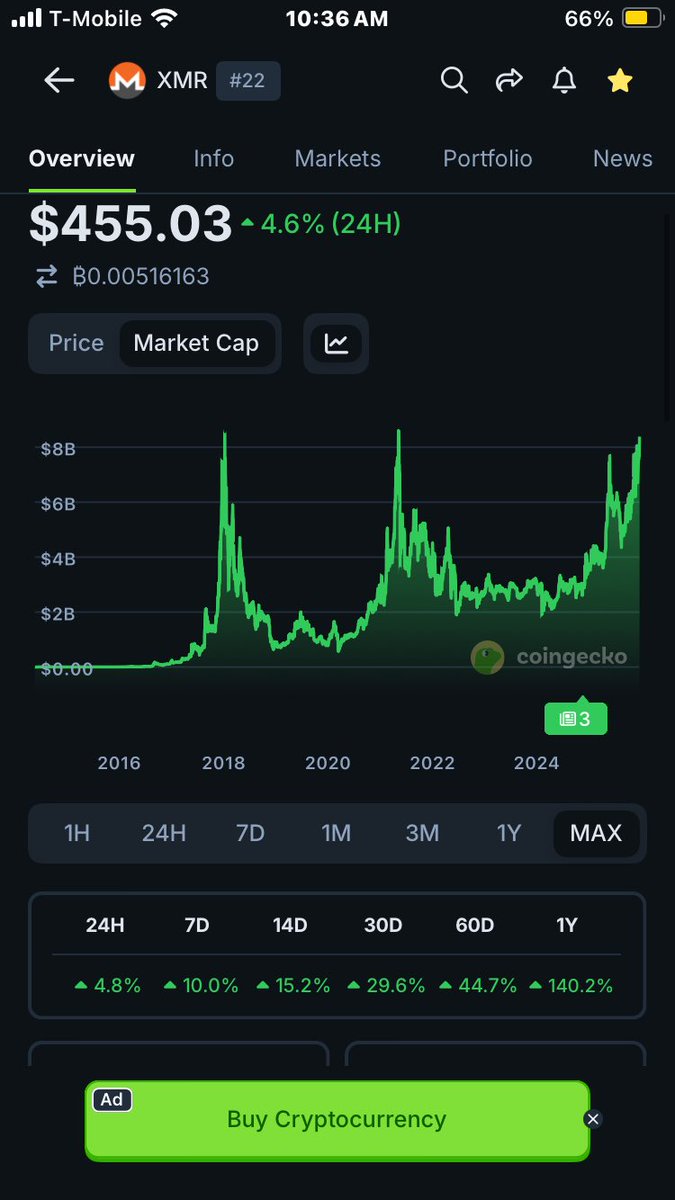Set chart range to 24H
This screenshot has width=675, height=1200.
(x=164, y=833)
